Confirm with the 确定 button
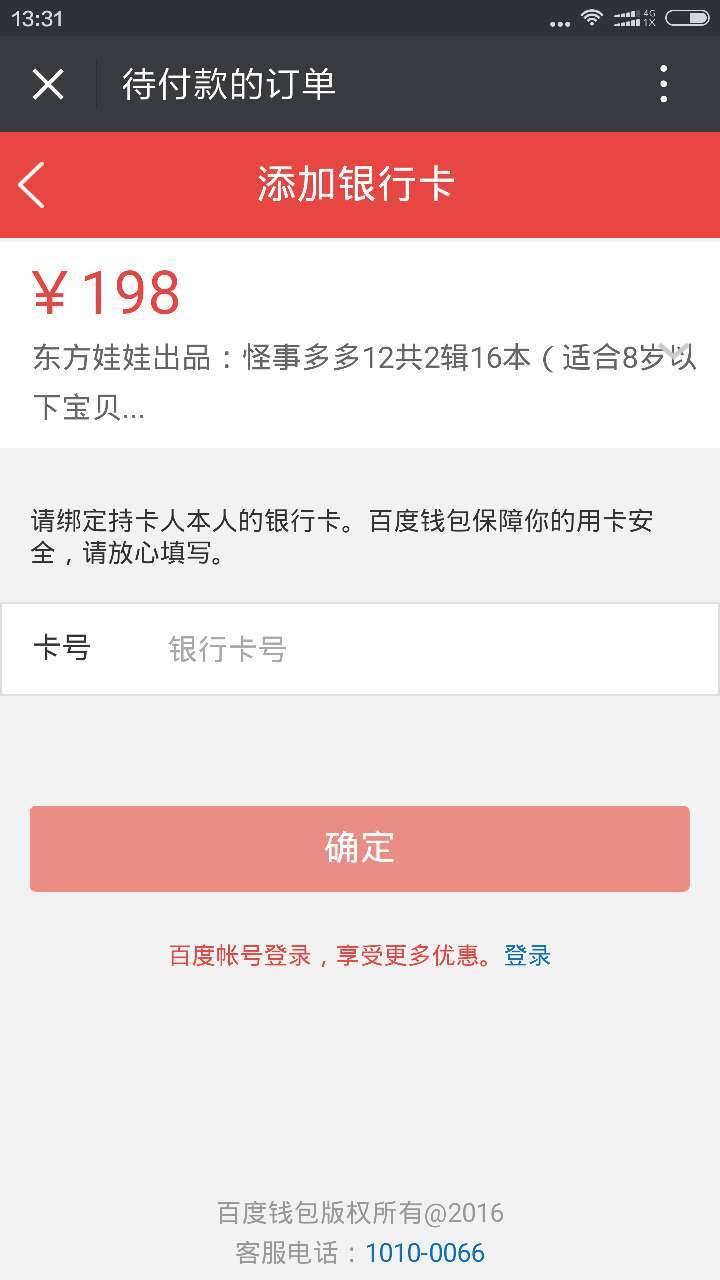This screenshot has height=1280, width=720. pyautogui.click(x=360, y=848)
